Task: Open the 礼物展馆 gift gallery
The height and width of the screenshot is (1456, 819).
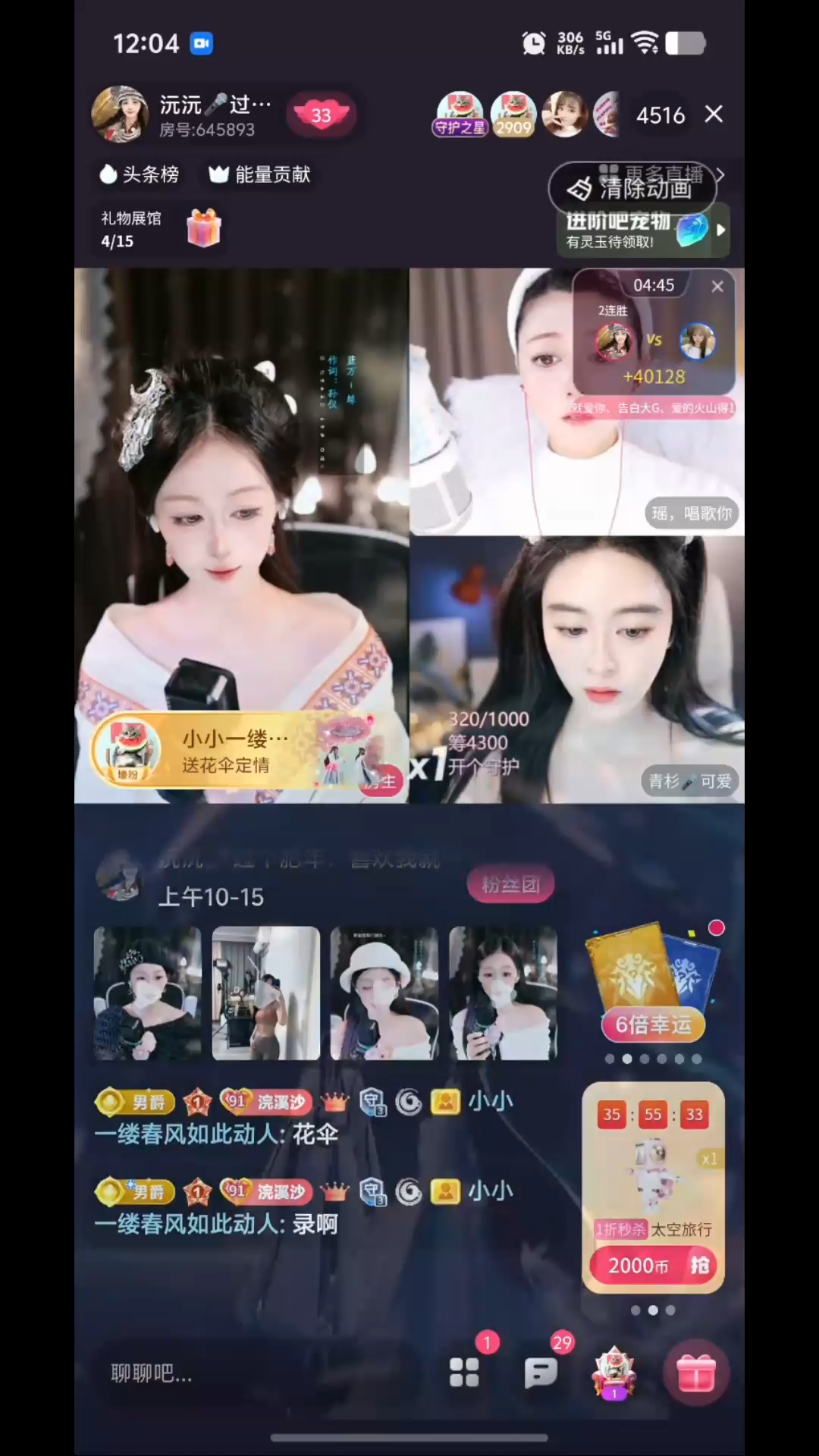Action: pos(159,229)
